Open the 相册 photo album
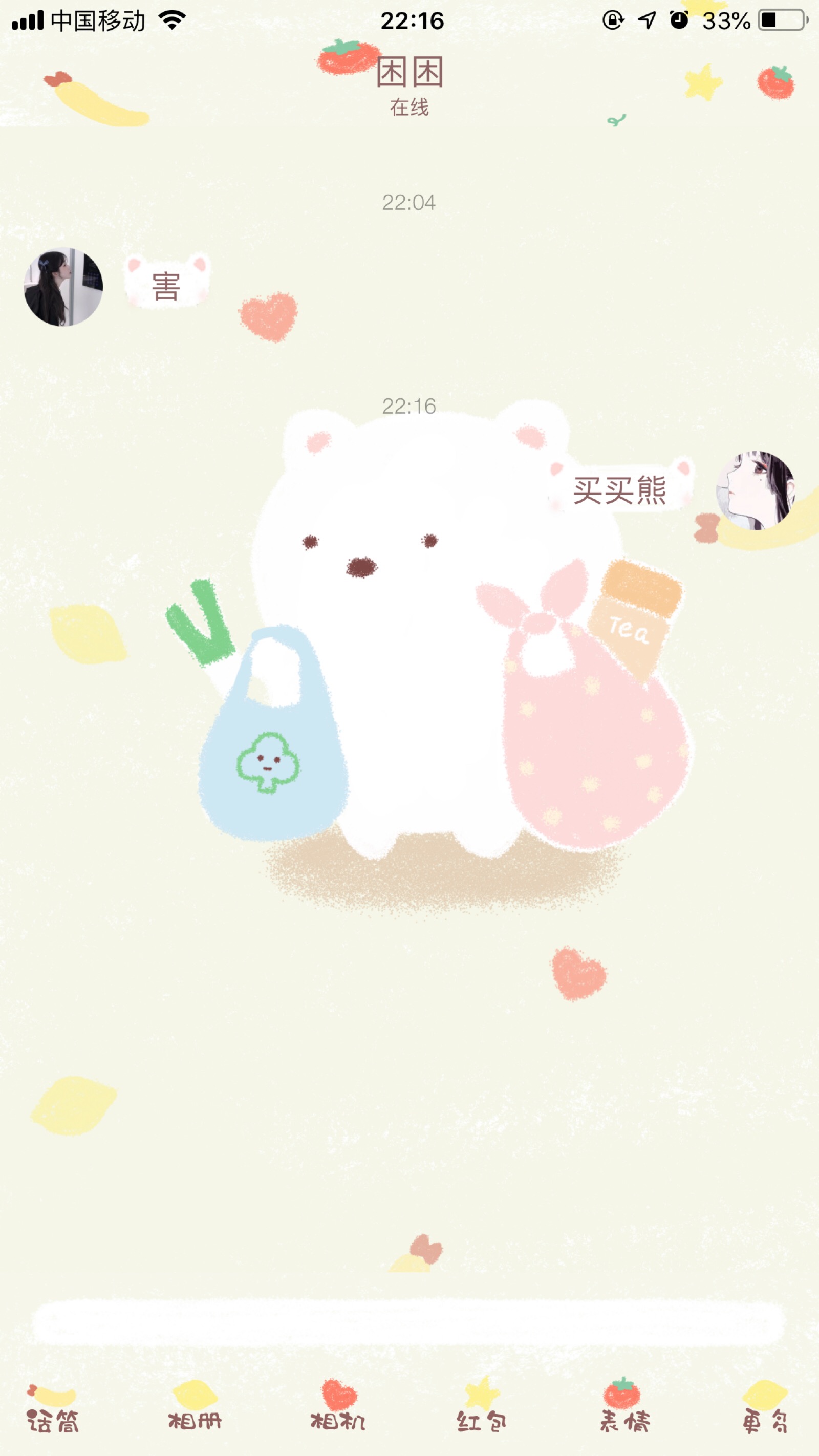Screen dimensions: 819x1456 (195, 1408)
